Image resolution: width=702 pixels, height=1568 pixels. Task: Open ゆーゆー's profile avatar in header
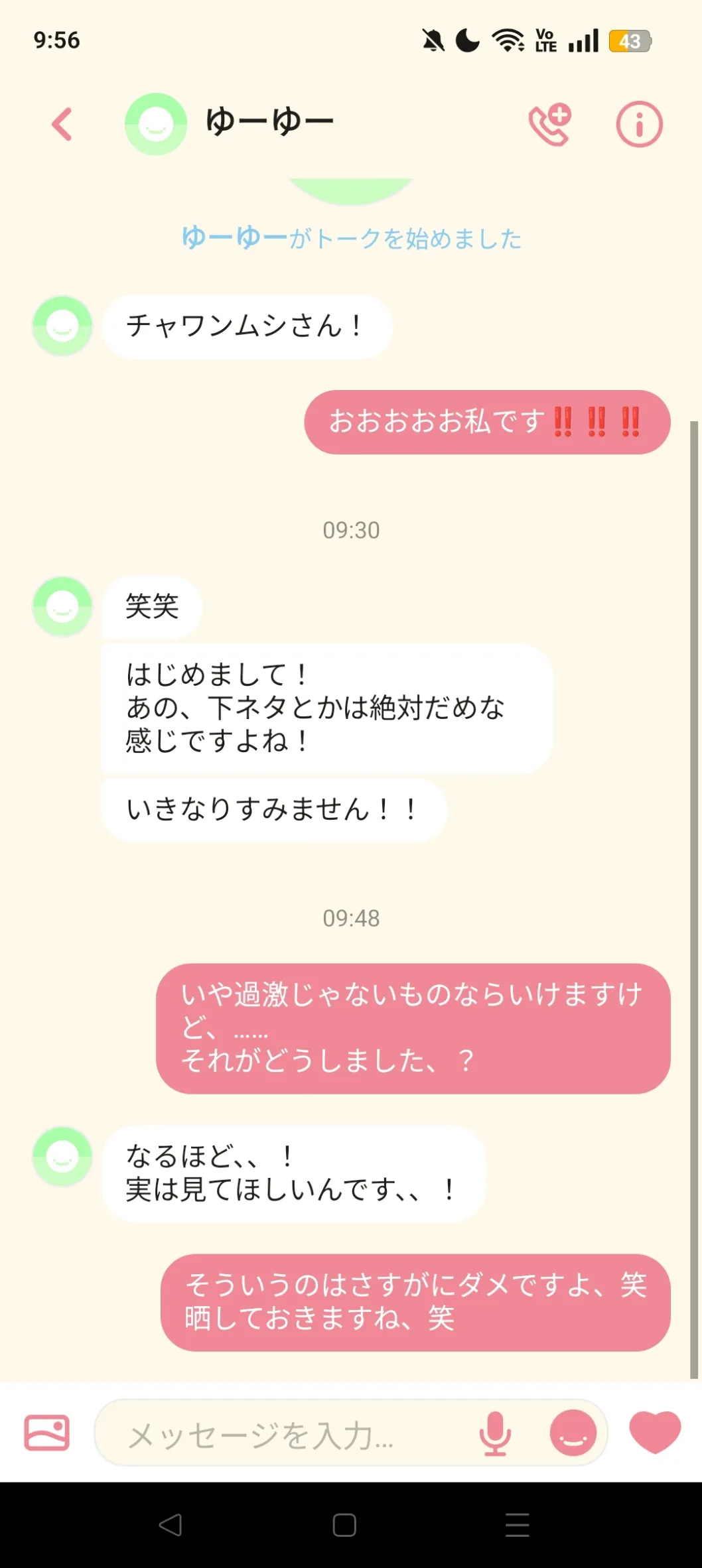pyautogui.click(x=156, y=124)
